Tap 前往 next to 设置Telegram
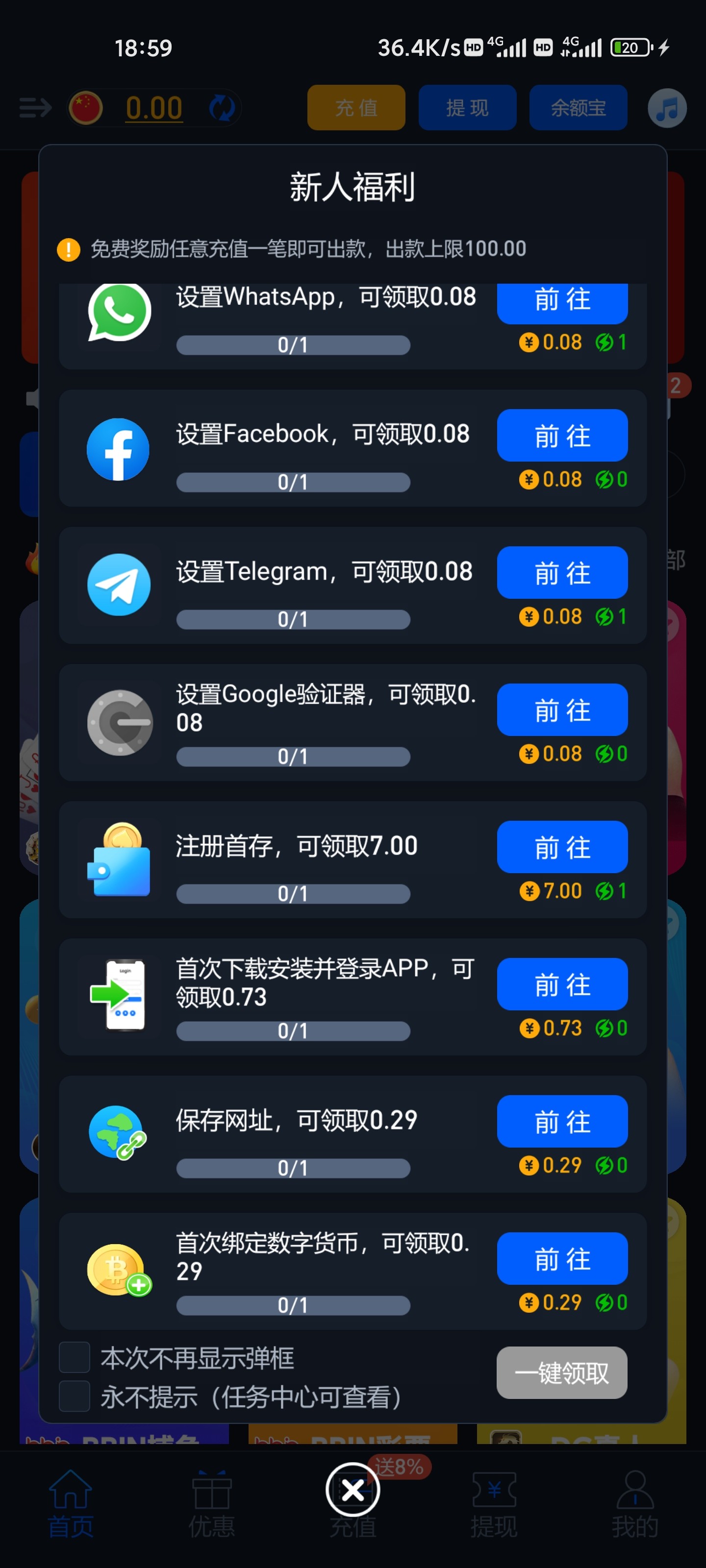 coord(562,572)
